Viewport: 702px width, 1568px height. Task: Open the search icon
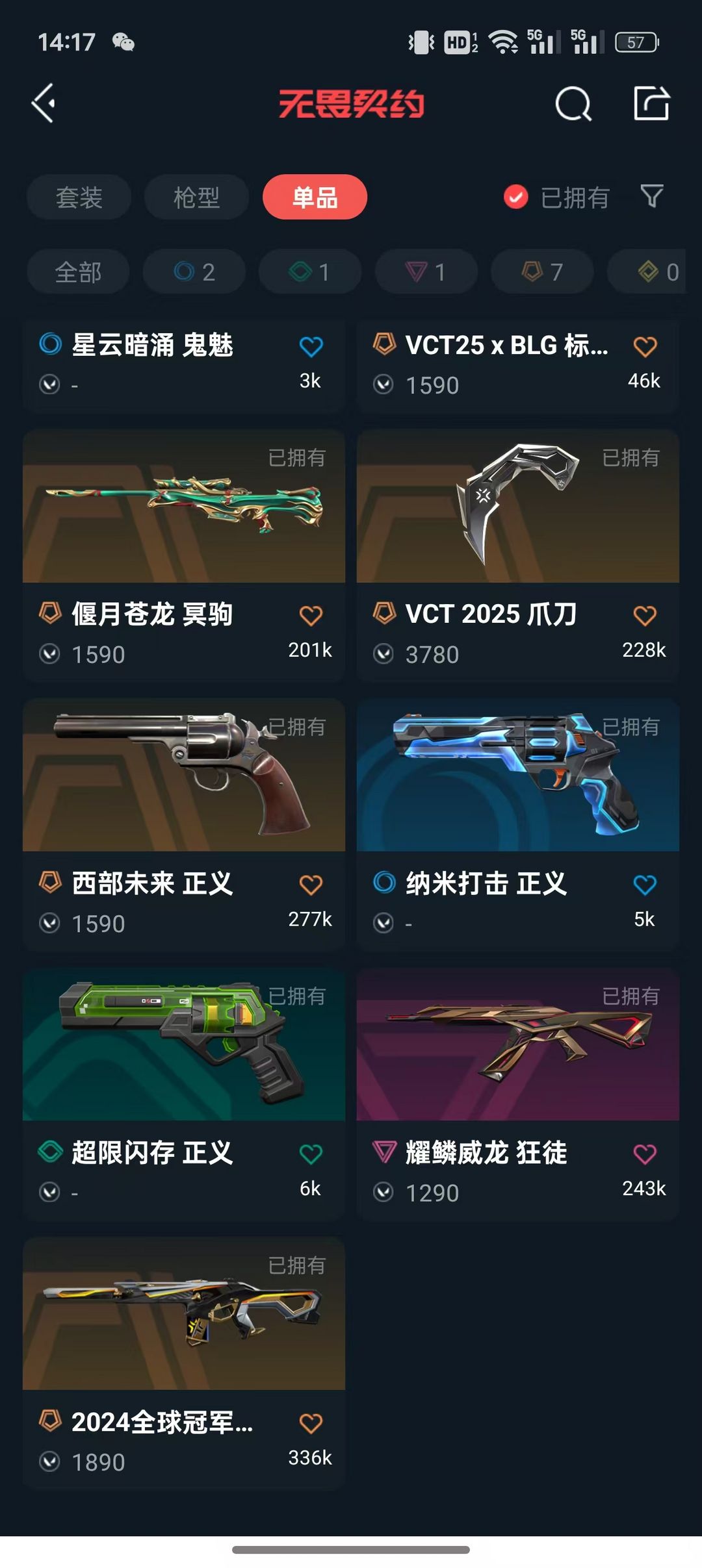pyautogui.click(x=573, y=103)
